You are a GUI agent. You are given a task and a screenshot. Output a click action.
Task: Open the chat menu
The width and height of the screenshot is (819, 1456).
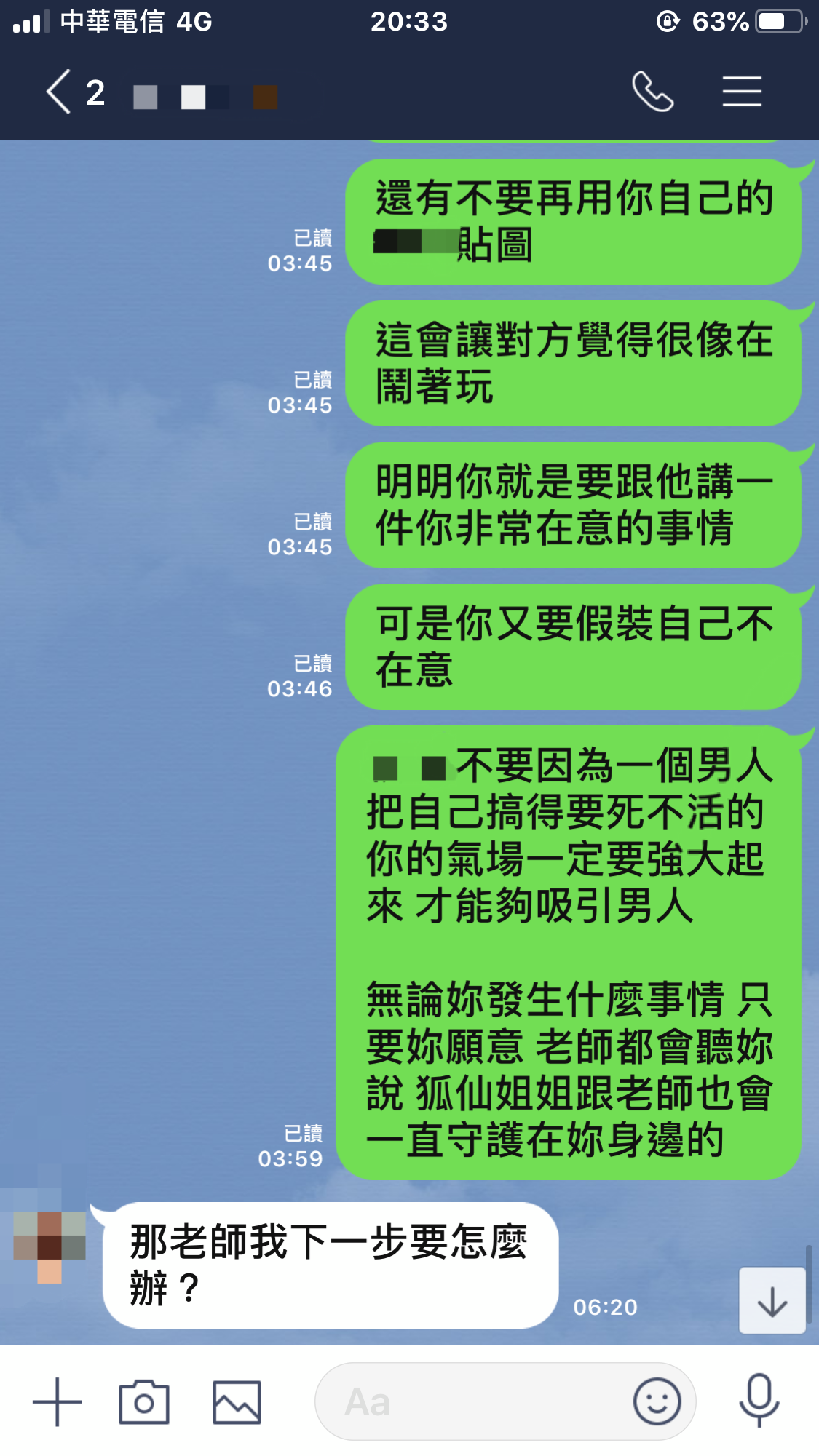741,92
